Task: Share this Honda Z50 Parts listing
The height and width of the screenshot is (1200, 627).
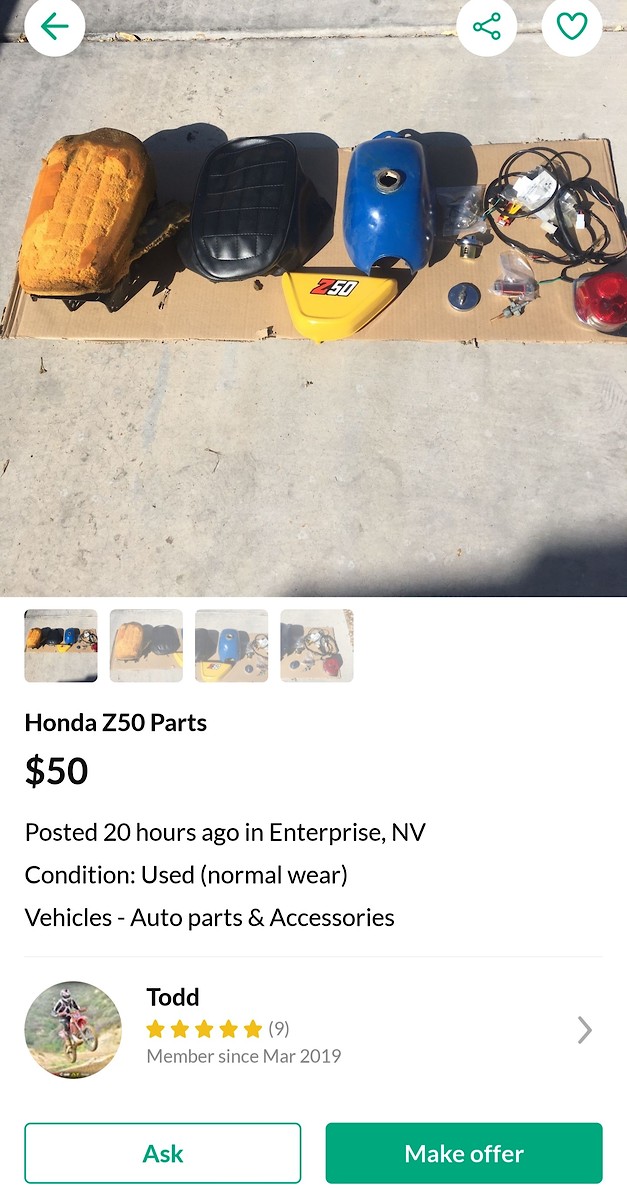Action: click(487, 25)
